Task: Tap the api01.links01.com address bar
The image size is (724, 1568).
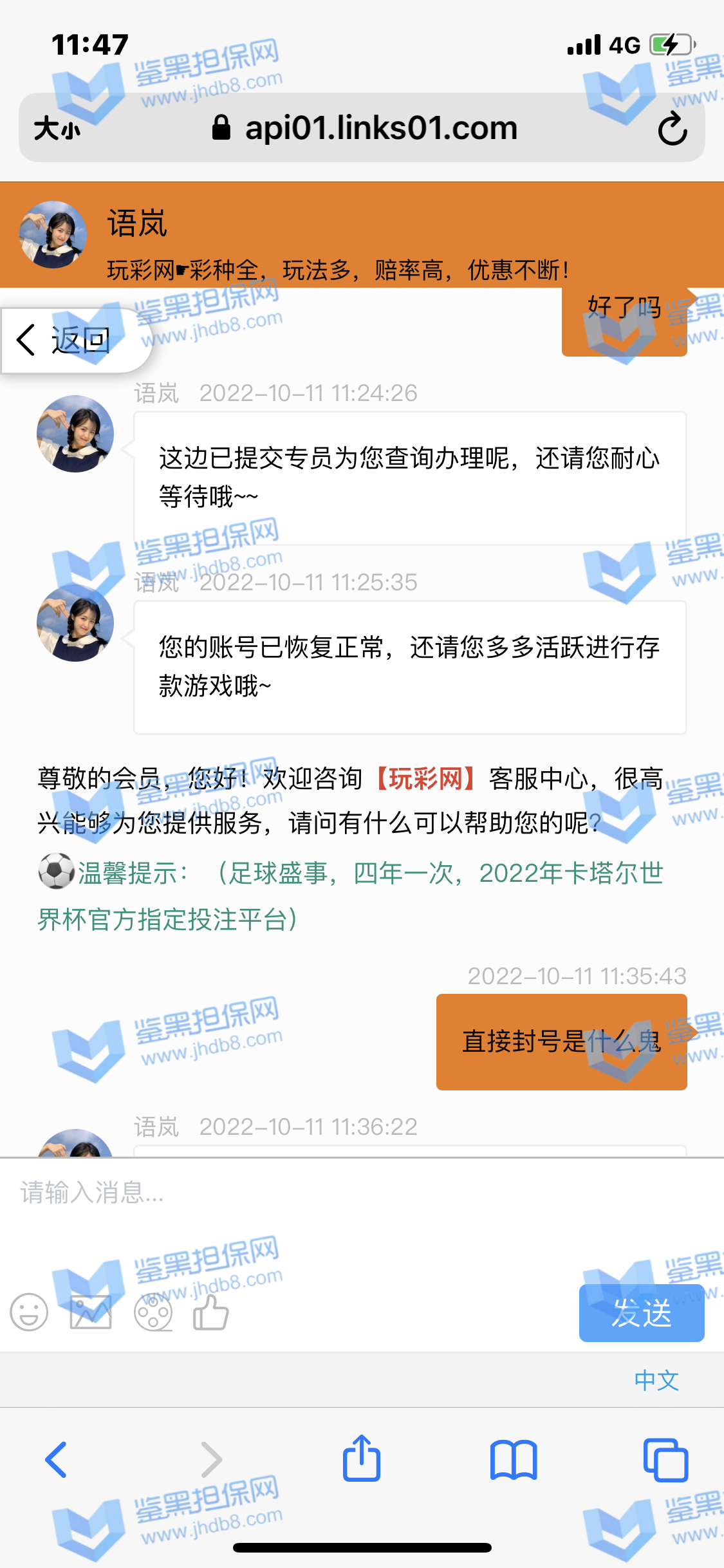Action: (366, 127)
